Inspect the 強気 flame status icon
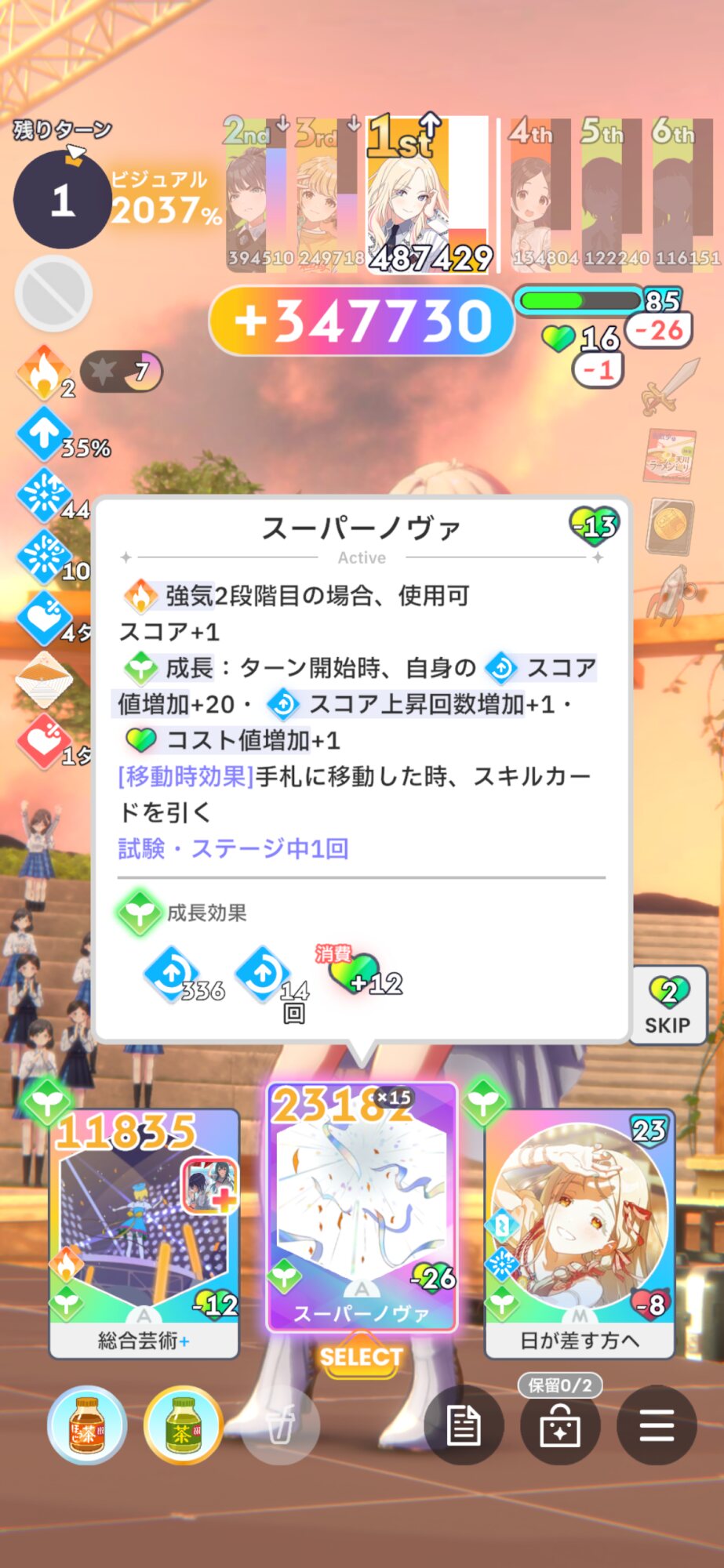 (x=45, y=372)
